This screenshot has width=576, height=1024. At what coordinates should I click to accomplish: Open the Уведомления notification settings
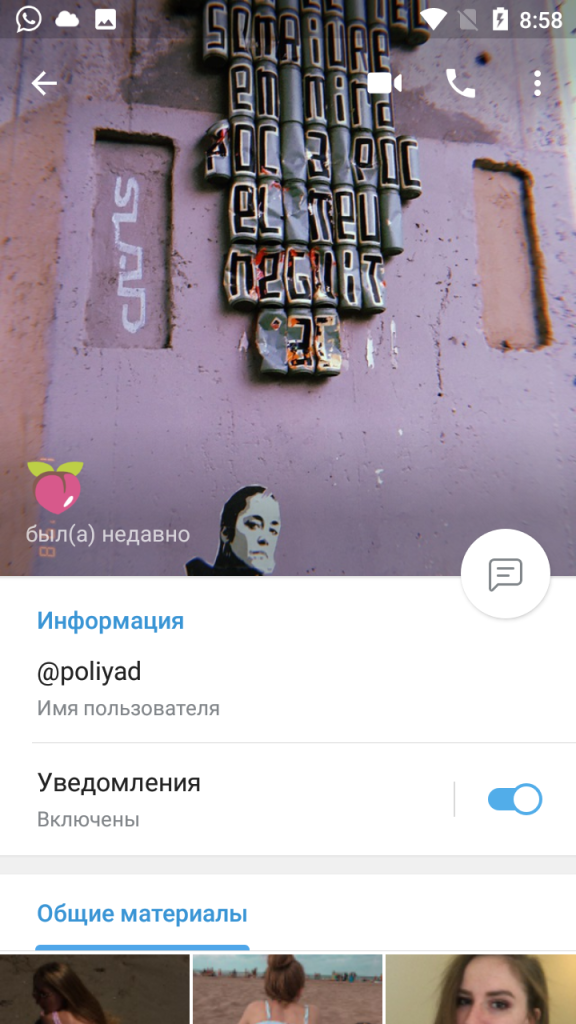[226, 799]
